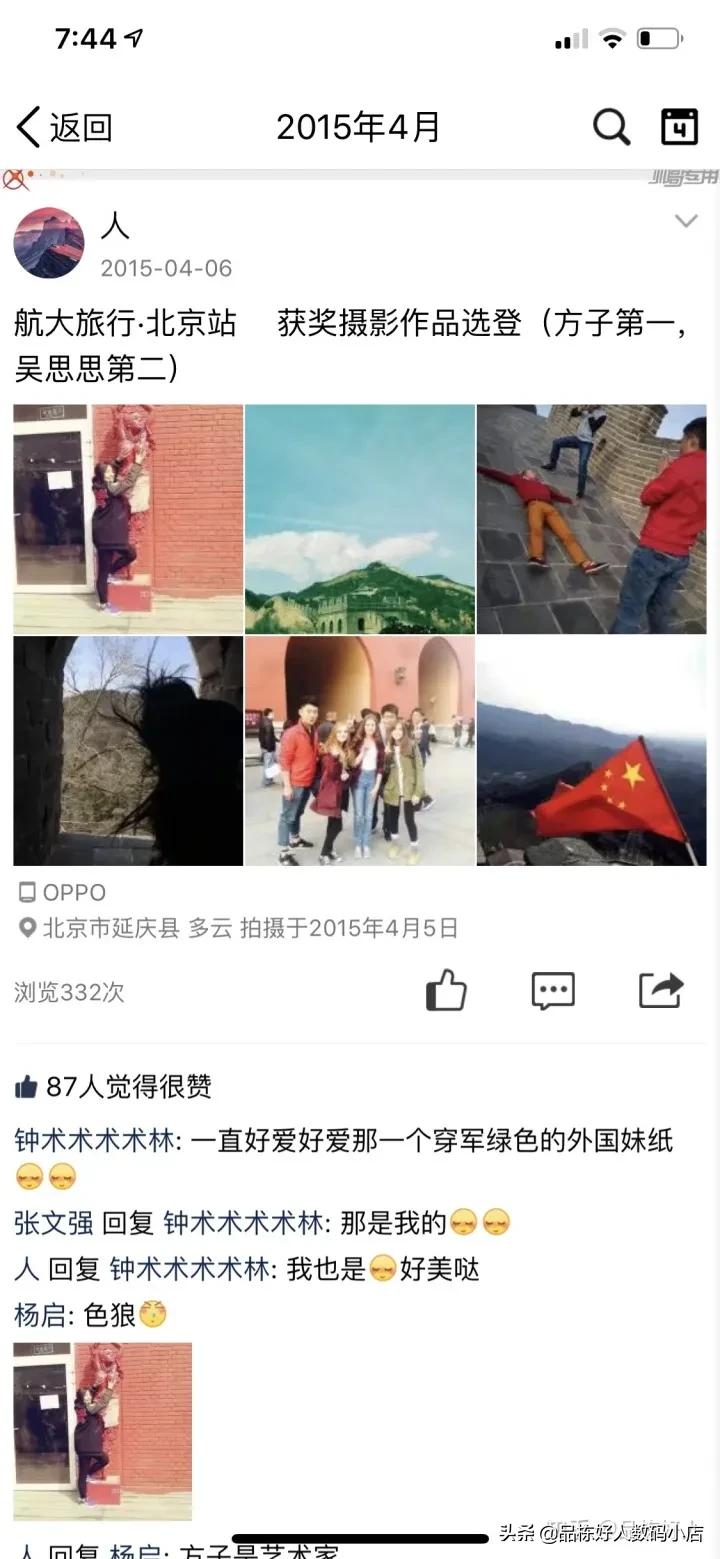Screen dimensions: 720x1559
Task: Click the back chevron beside 返回
Action: pyautogui.click(x=25, y=127)
